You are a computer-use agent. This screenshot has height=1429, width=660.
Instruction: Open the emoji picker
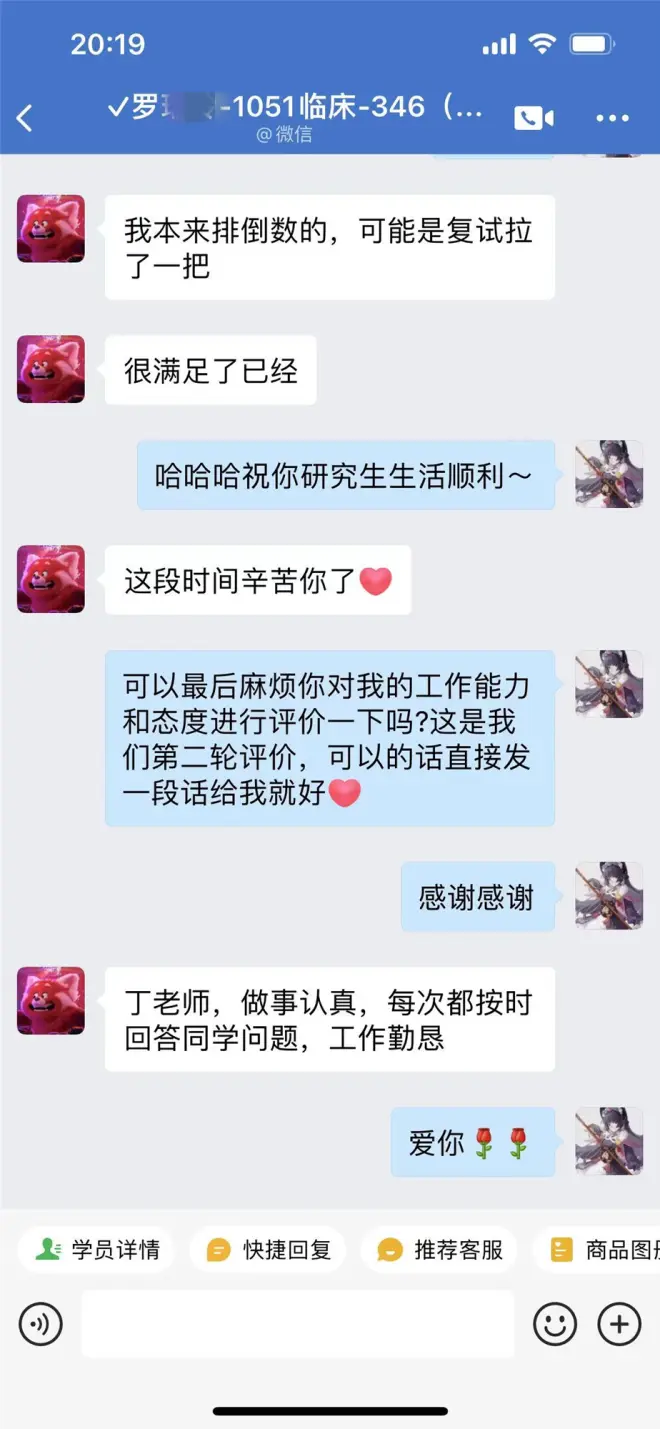pyautogui.click(x=554, y=1325)
